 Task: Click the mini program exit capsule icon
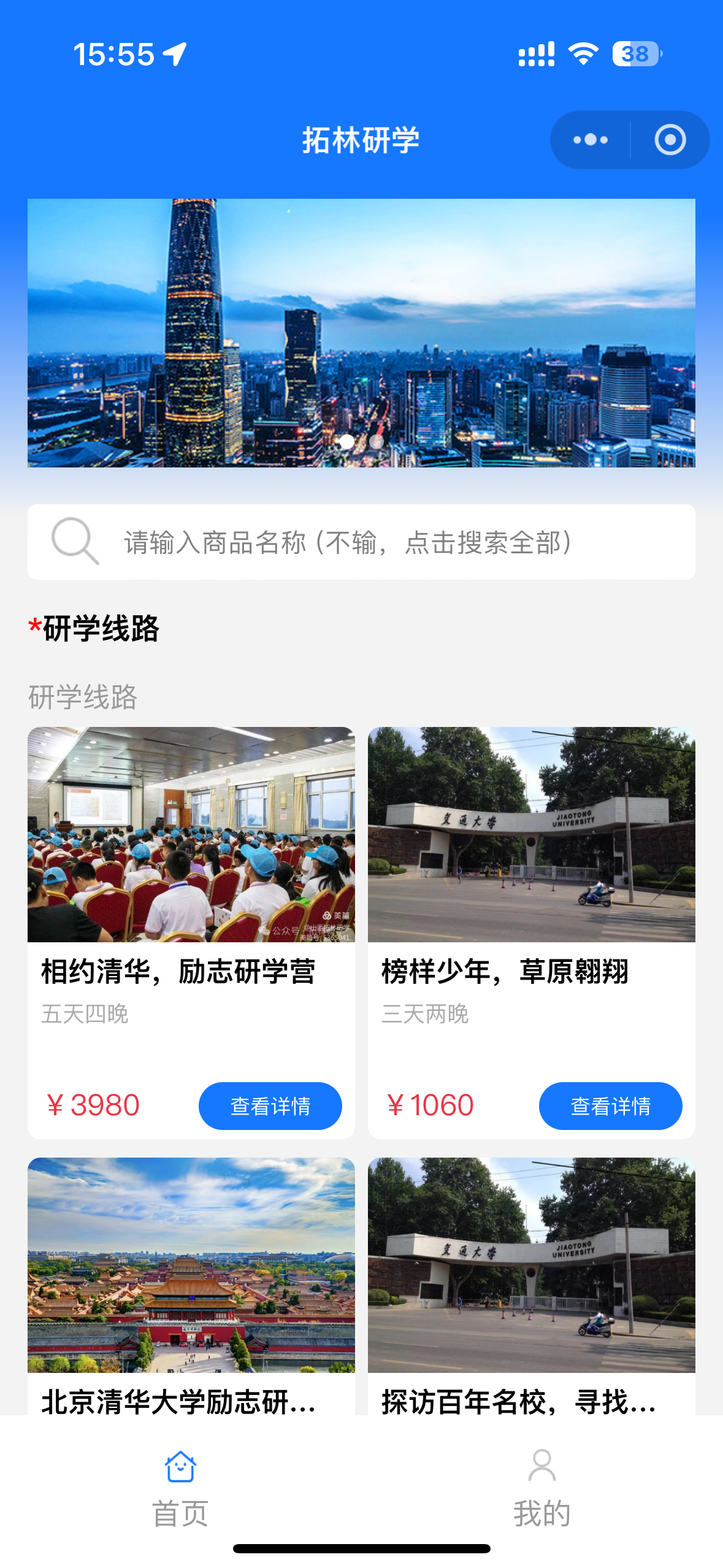pyautogui.click(x=668, y=139)
